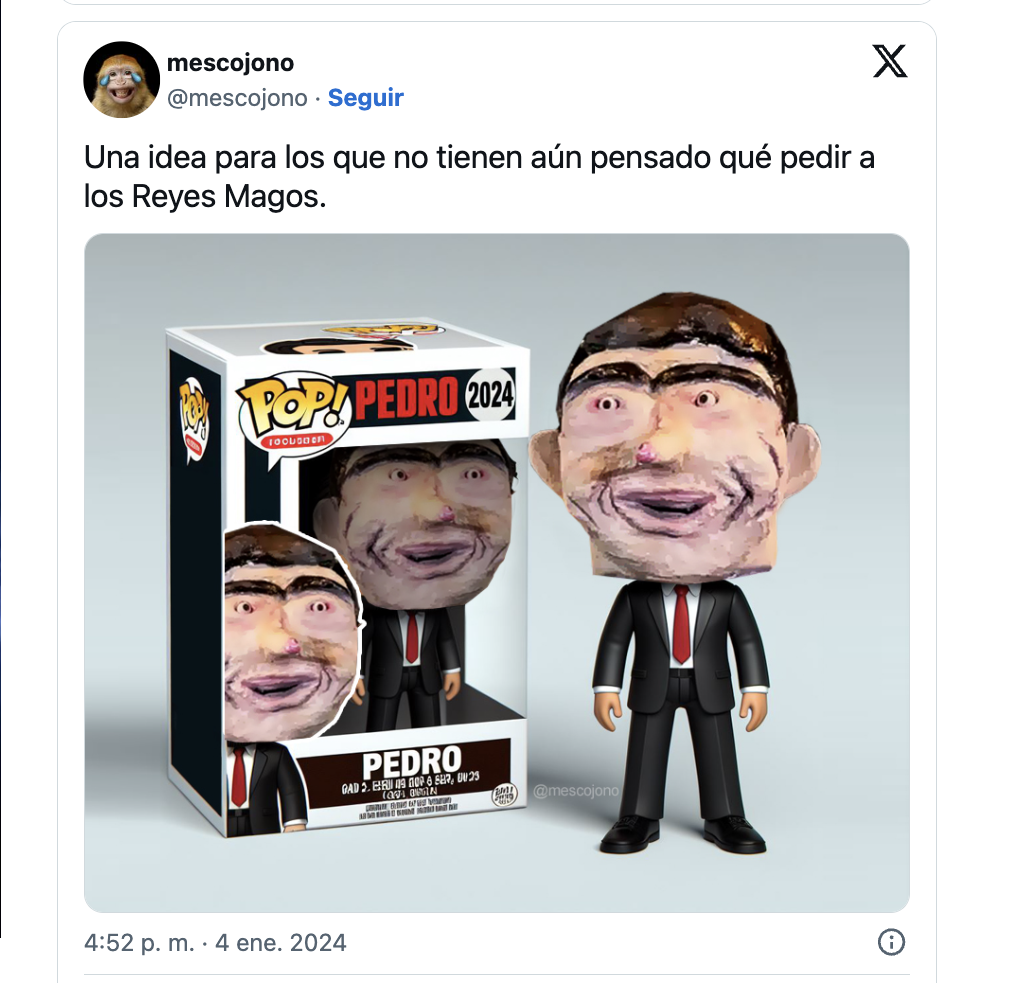Open mescojono's profile avatar
This screenshot has height=983, width=1014.
(121, 79)
